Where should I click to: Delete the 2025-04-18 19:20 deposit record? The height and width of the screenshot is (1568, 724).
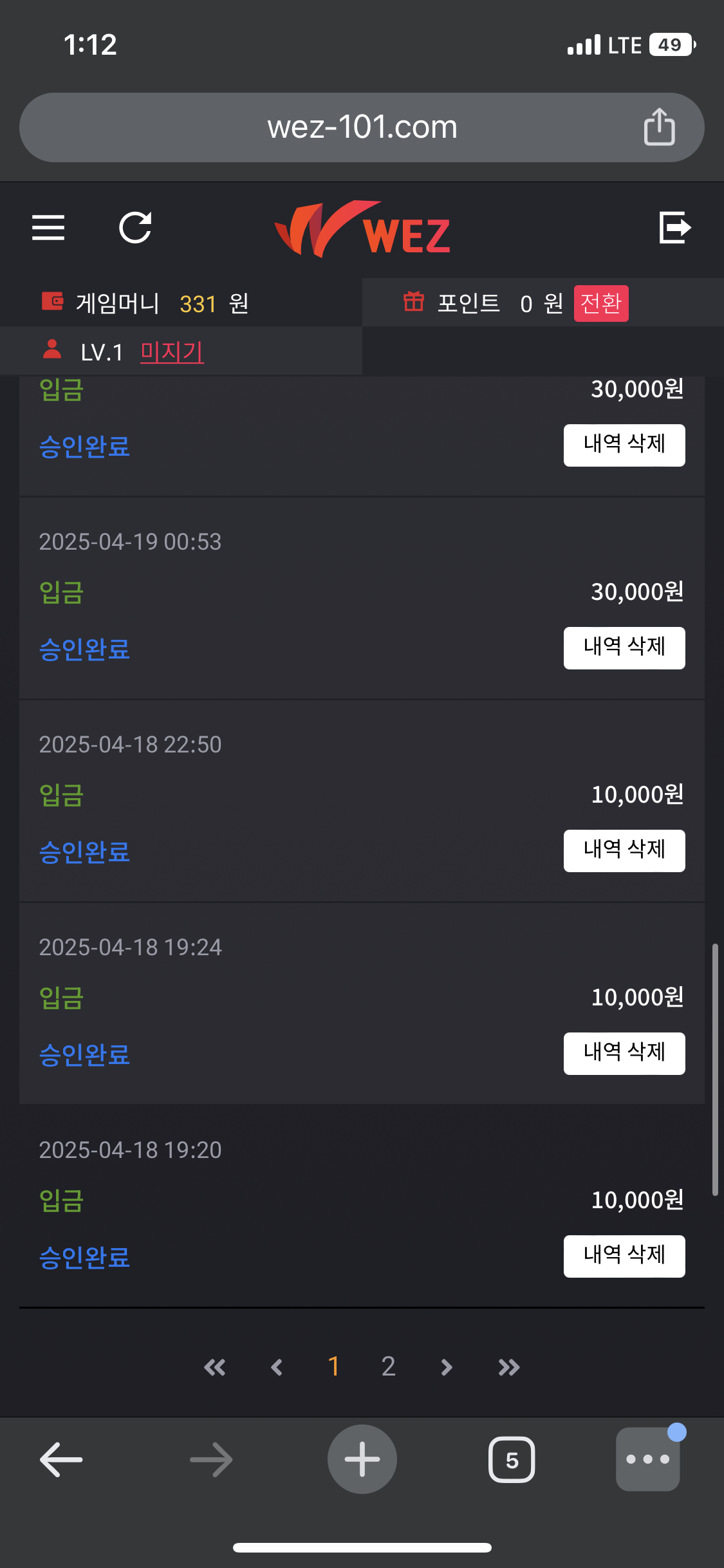coord(624,1256)
